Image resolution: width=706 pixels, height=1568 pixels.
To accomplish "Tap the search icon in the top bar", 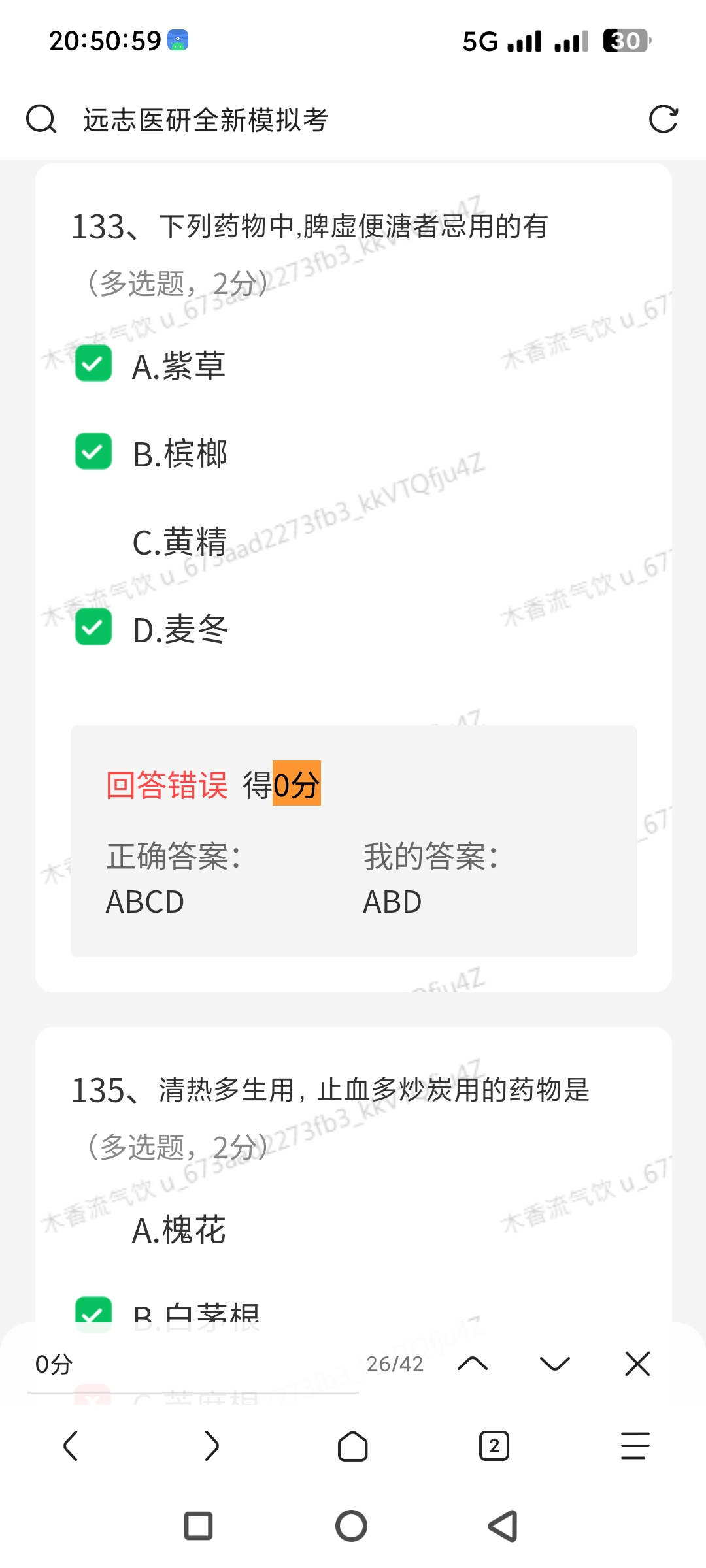I will tap(41, 120).
